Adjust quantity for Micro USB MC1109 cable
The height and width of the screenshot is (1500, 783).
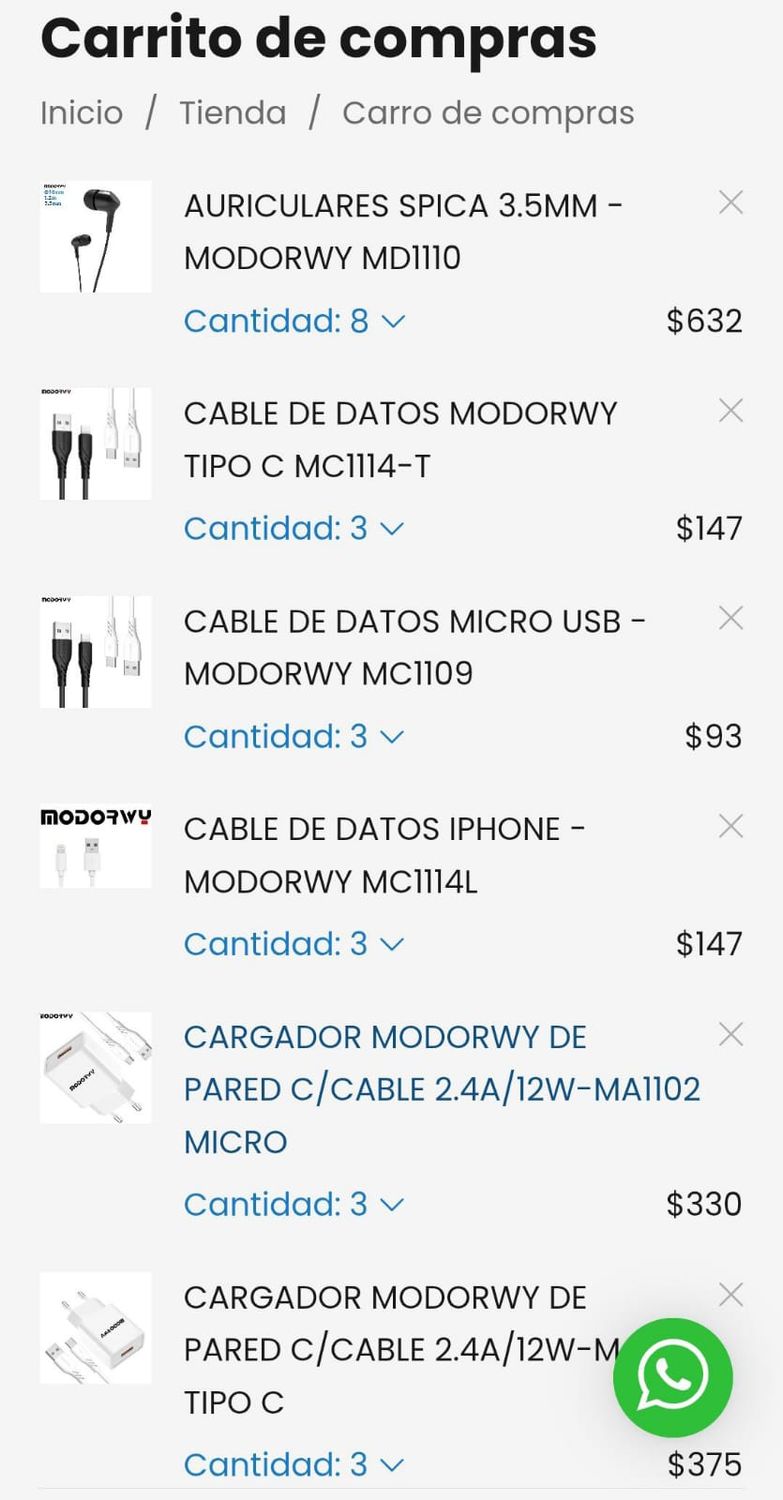point(294,736)
